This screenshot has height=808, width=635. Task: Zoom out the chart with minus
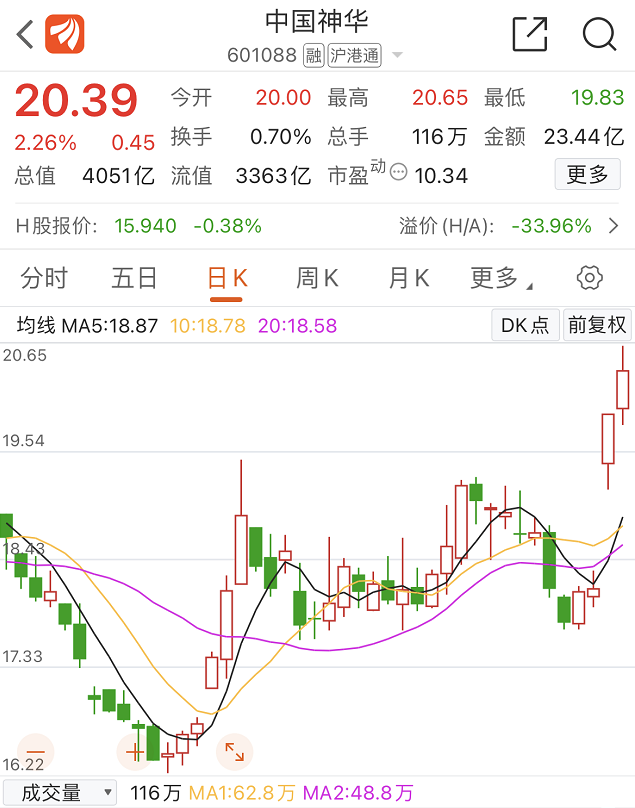pos(36,750)
